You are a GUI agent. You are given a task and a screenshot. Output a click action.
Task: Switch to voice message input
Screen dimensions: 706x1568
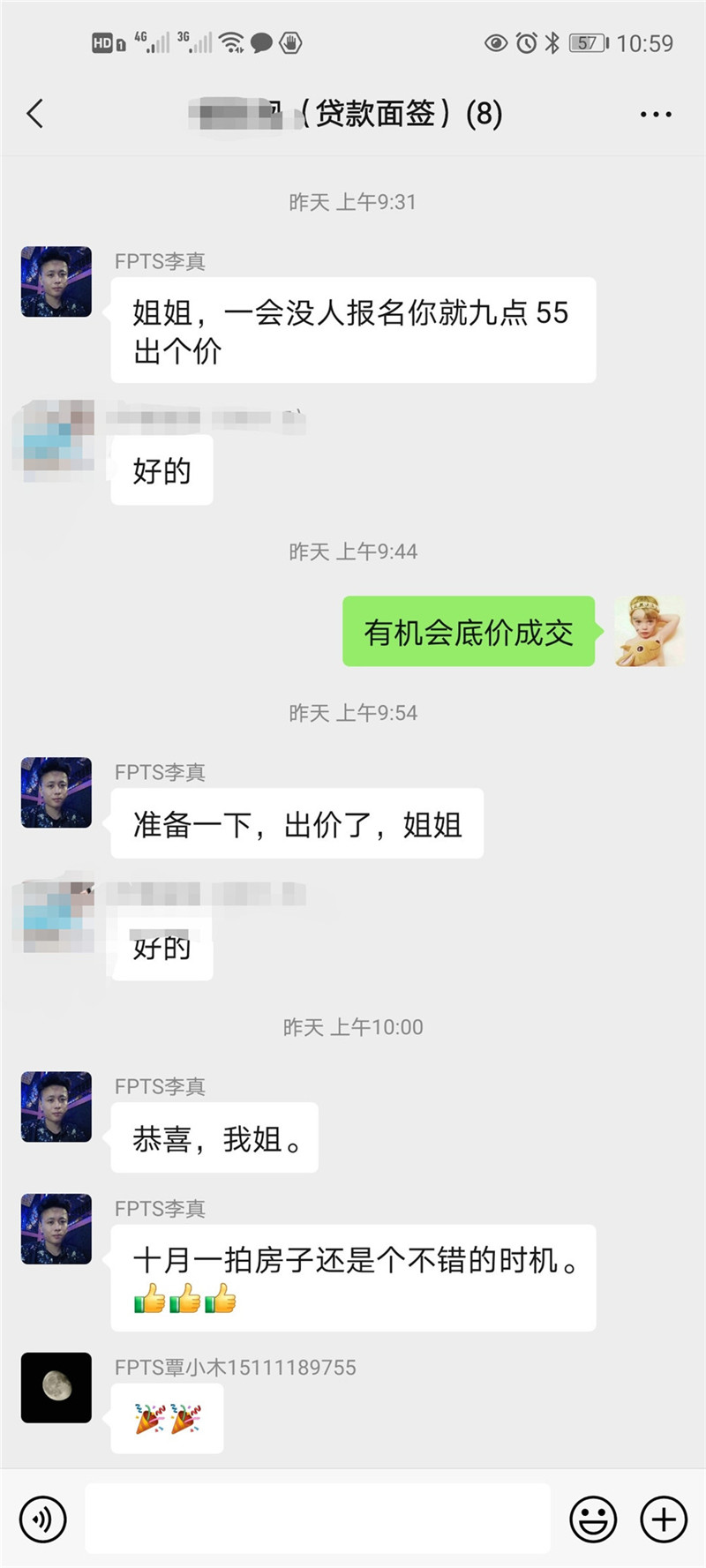42,1519
